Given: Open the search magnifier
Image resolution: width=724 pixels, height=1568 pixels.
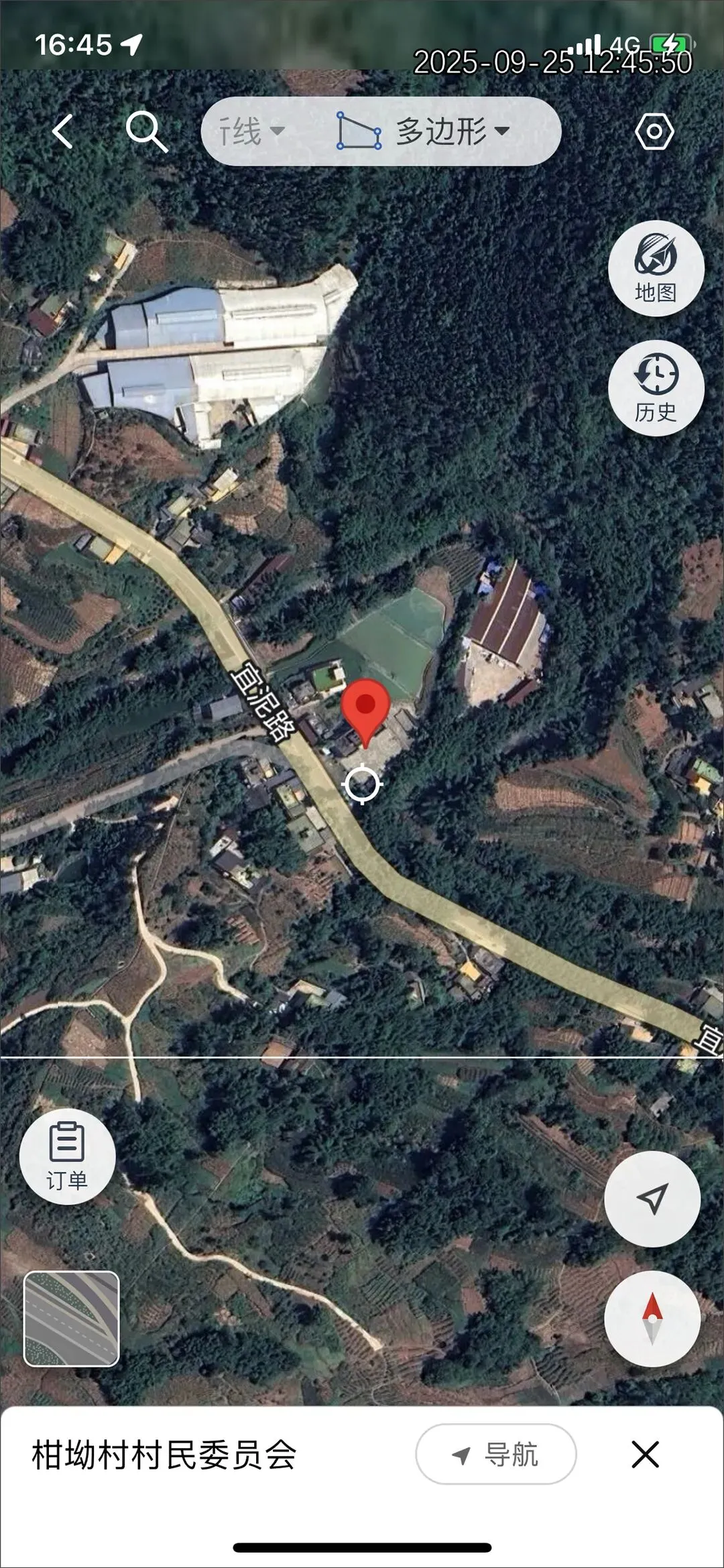Looking at the screenshot, I should click(x=146, y=131).
